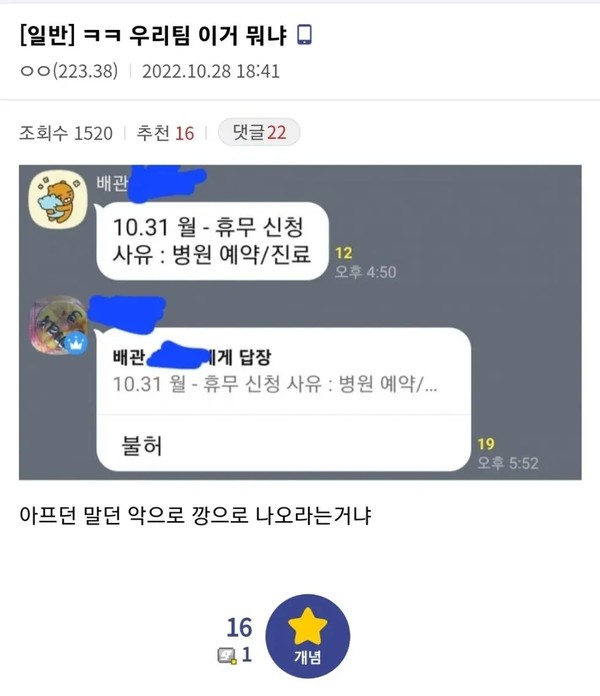Jump to the 댓글 22 comments section
Viewport: 600px width, 696px height.
coord(258,132)
